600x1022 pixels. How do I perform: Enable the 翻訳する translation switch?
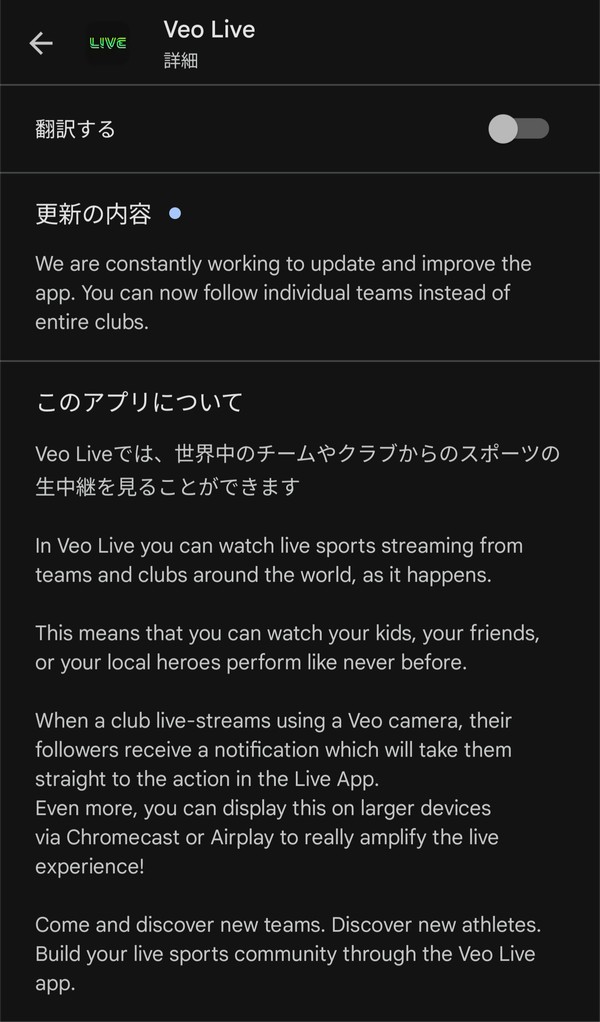coord(518,129)
